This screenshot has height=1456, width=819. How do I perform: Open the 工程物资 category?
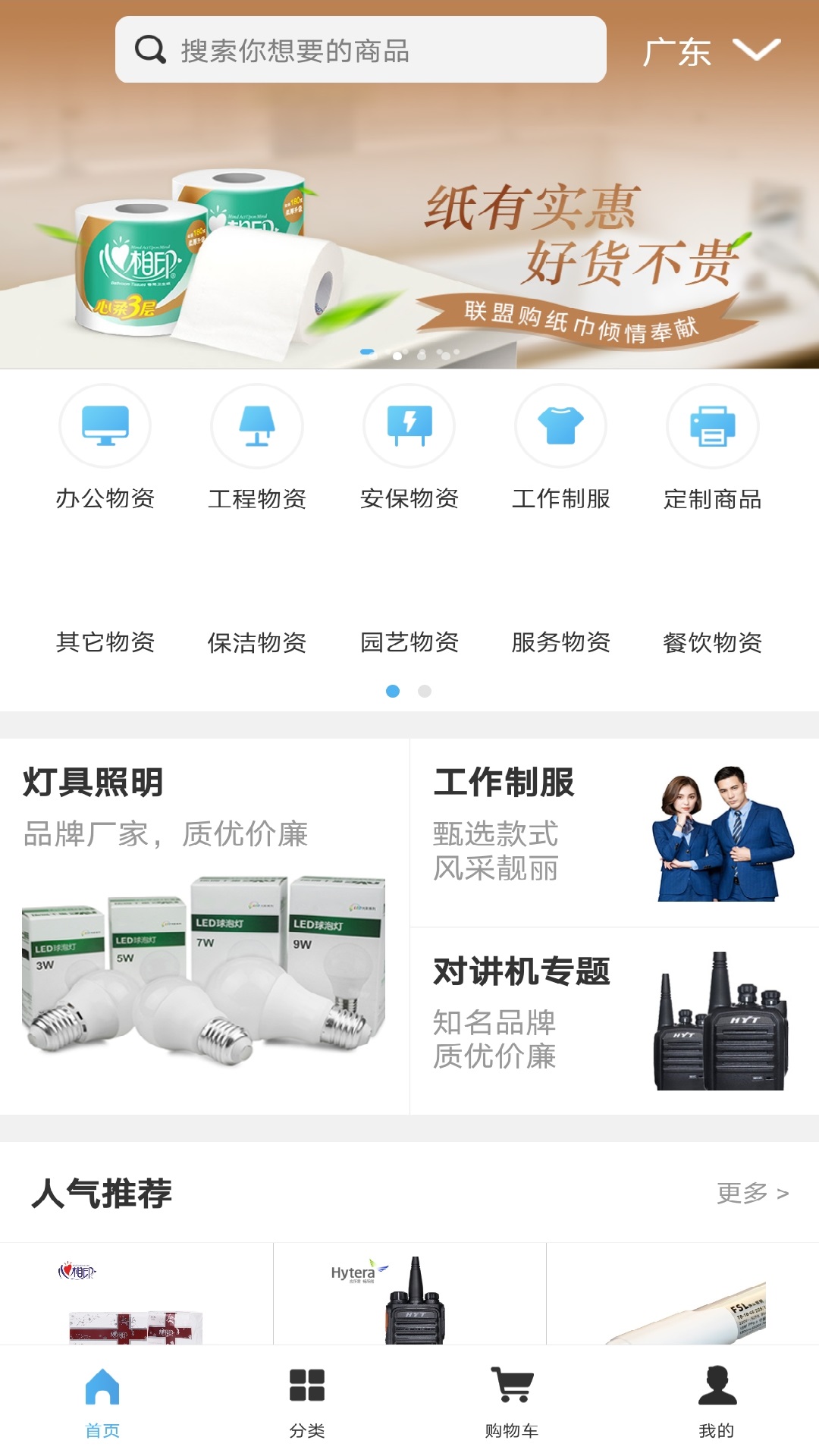point(257,449)
